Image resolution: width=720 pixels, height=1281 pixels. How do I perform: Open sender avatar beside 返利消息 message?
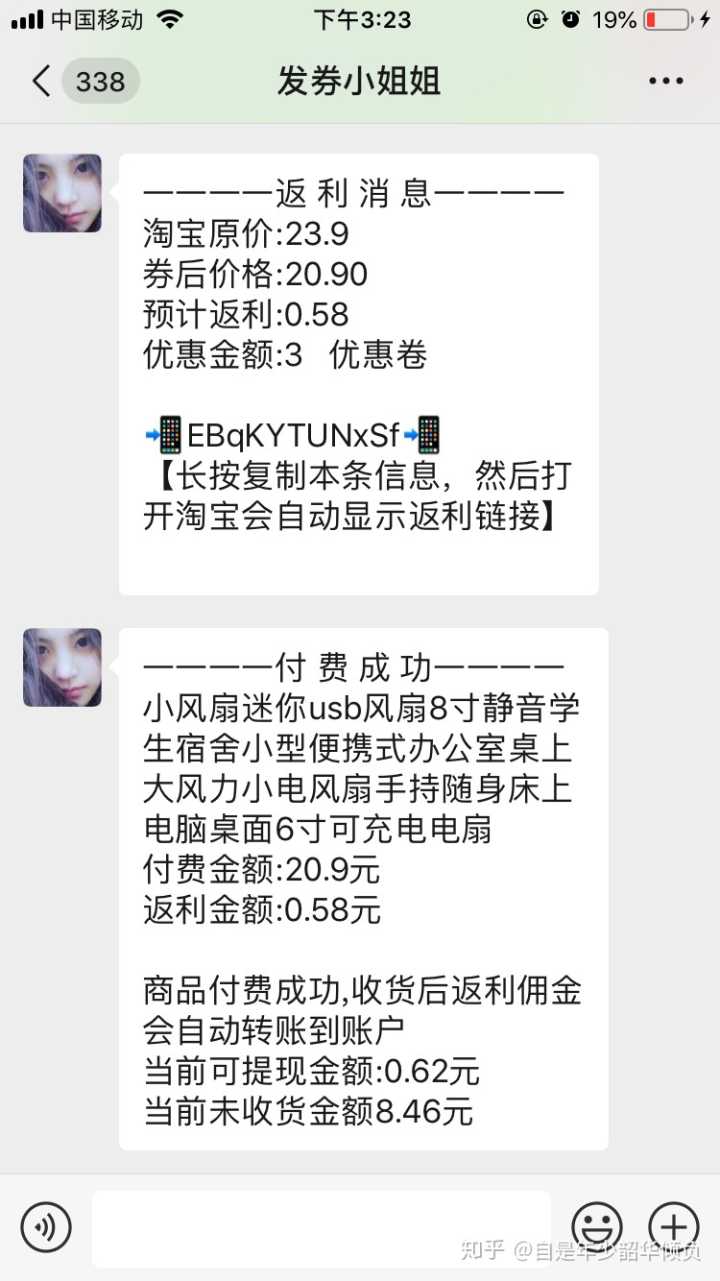click(x=62, y=193)
